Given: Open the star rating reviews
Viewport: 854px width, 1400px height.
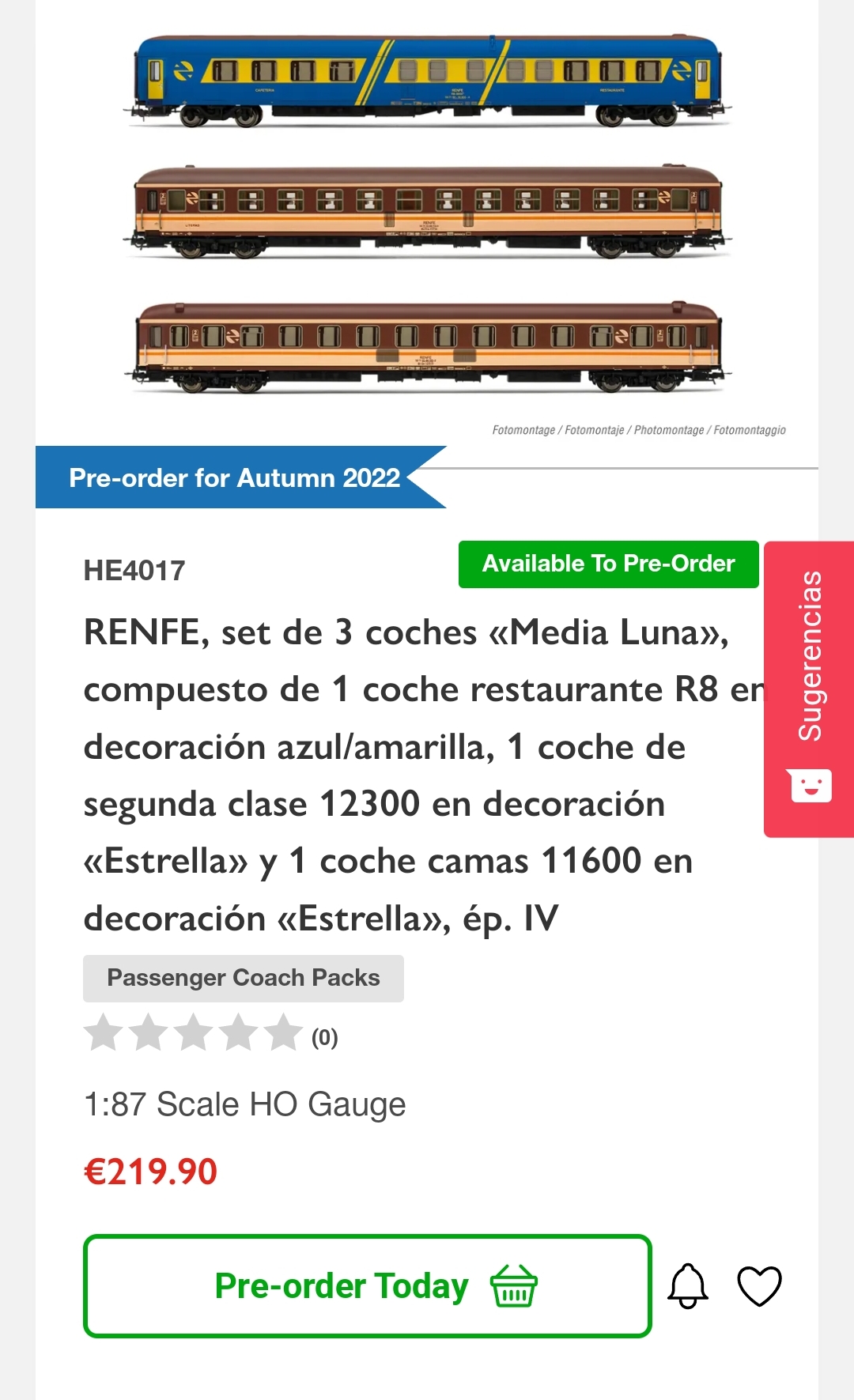Looking at the screenshot, I should coord(210,1034).
